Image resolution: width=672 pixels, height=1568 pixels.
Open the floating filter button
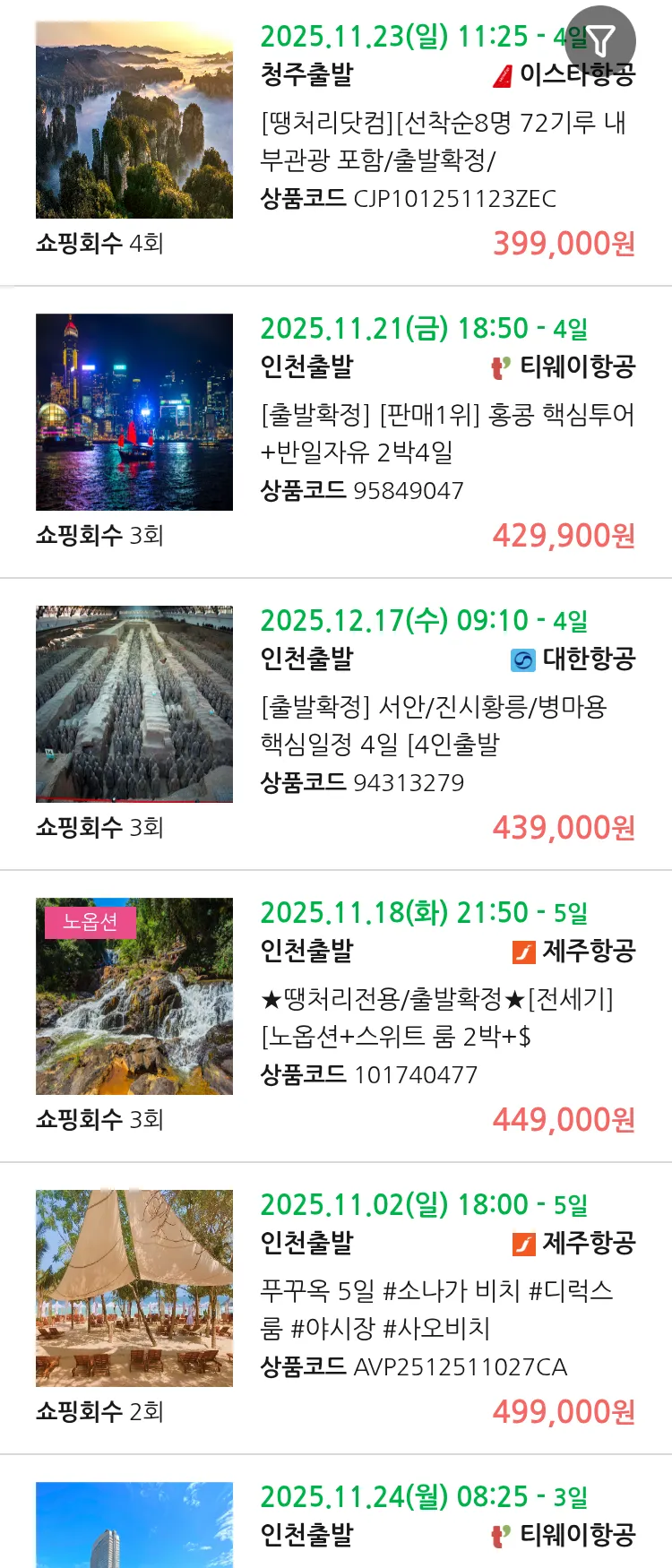coord(600,40)
